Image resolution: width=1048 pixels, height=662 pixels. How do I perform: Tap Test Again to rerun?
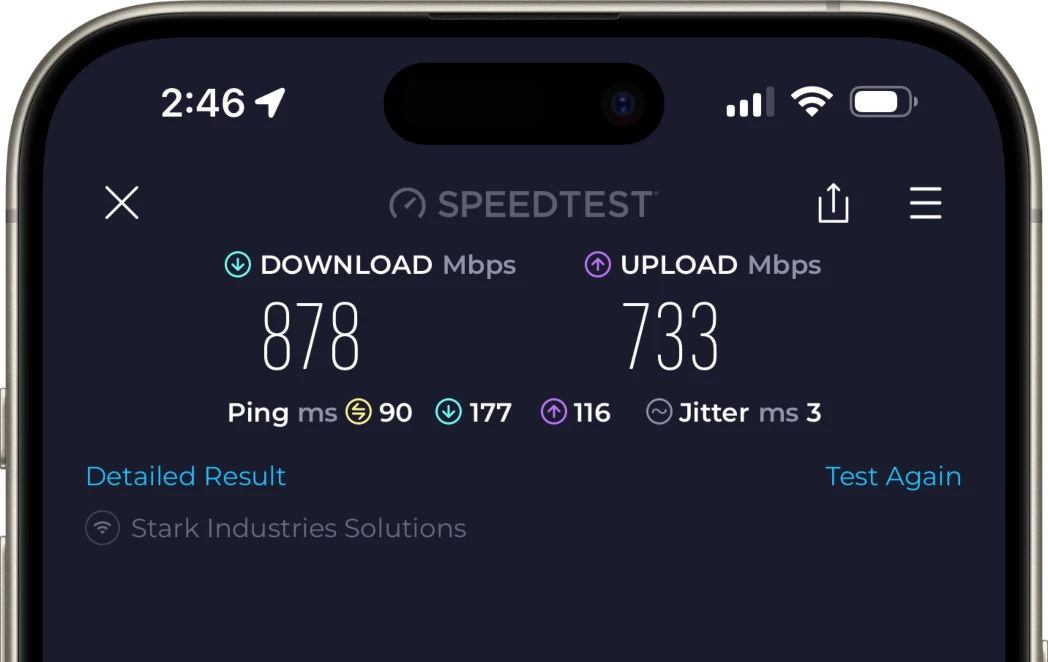click(x=892, y=476)
